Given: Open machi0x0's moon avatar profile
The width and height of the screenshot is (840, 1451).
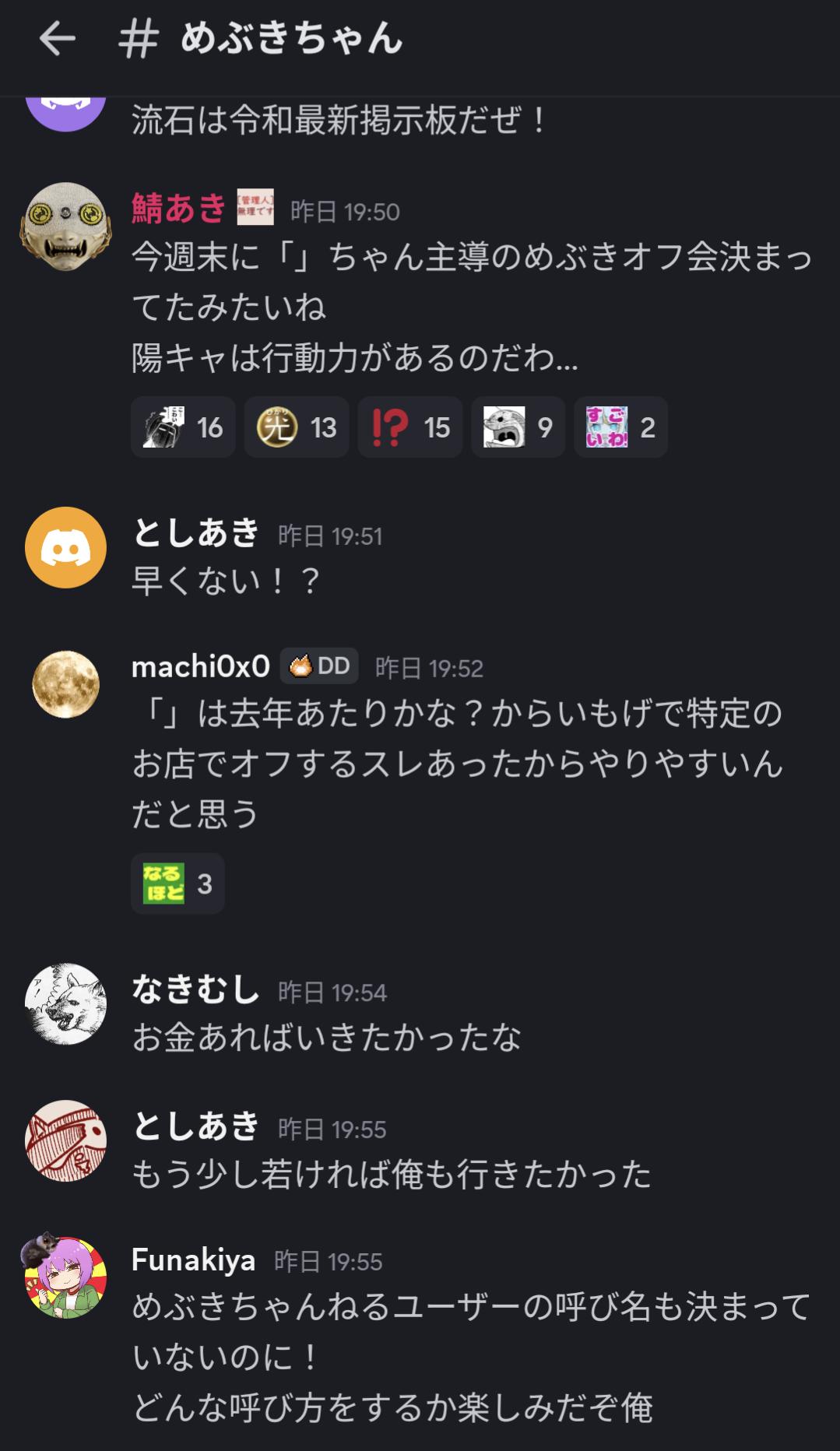Looking at the screenshot, I should coord(66,684).
